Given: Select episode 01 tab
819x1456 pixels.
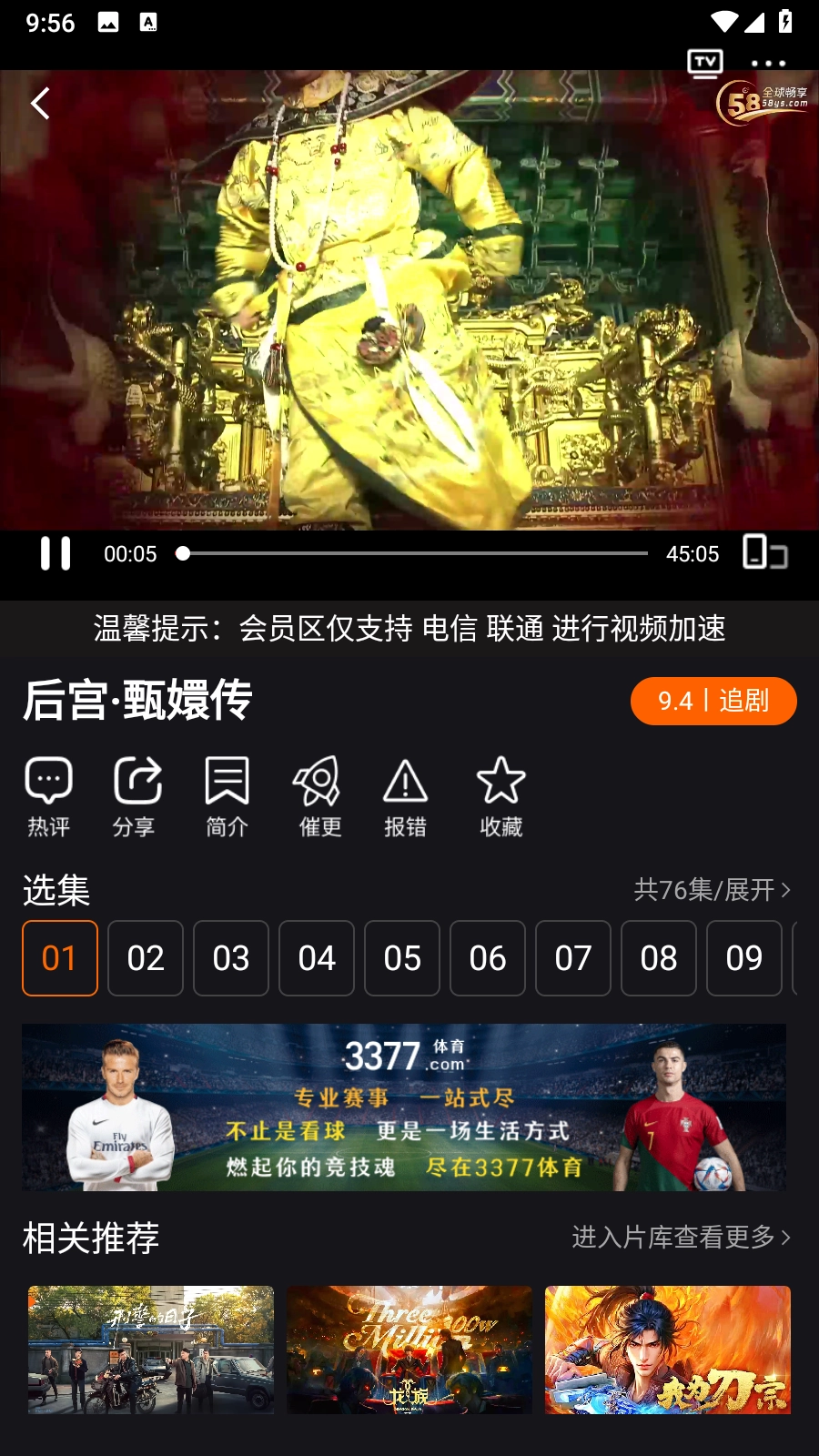Looking at the screenshot, I should tap(59, 958).
